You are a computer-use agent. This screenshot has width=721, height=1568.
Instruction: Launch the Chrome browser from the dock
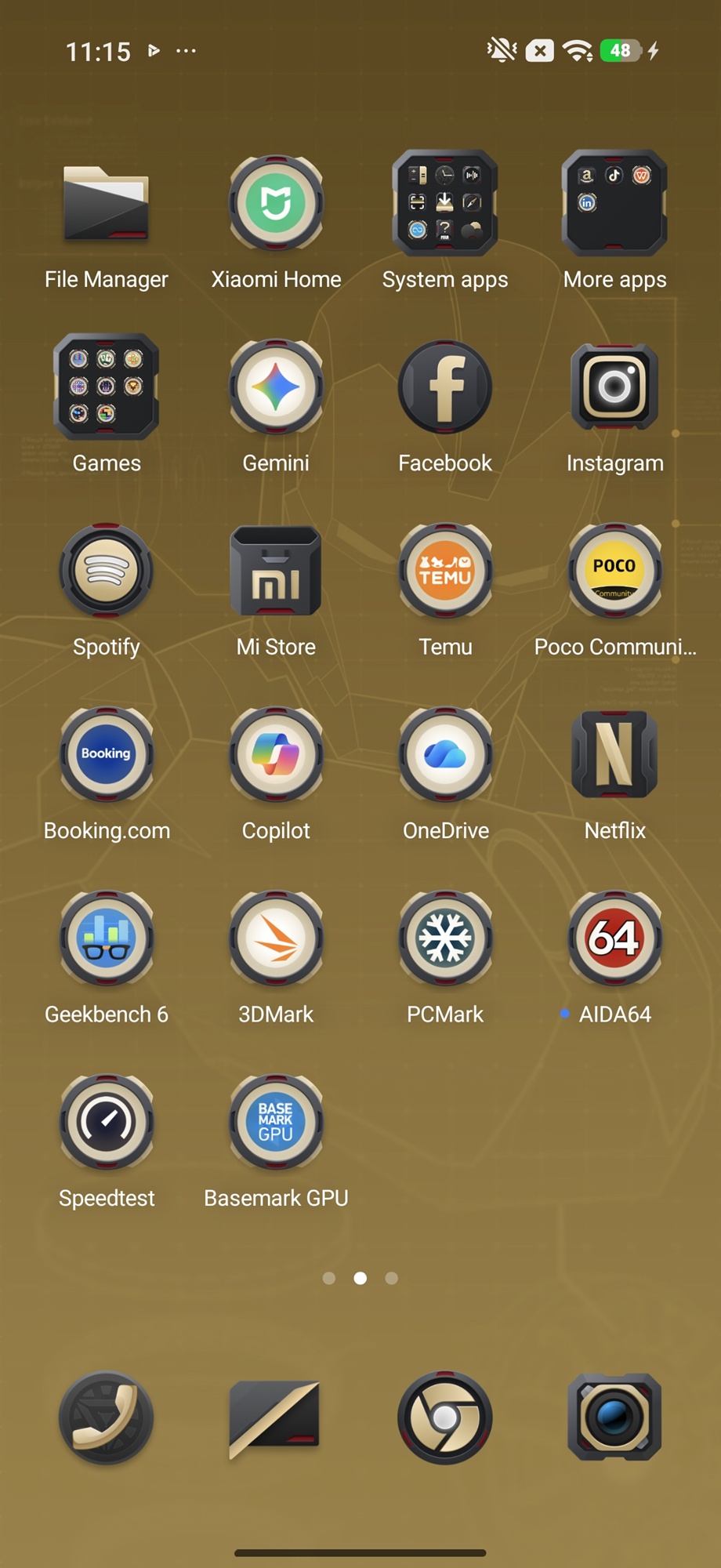tap(445, 1417)
